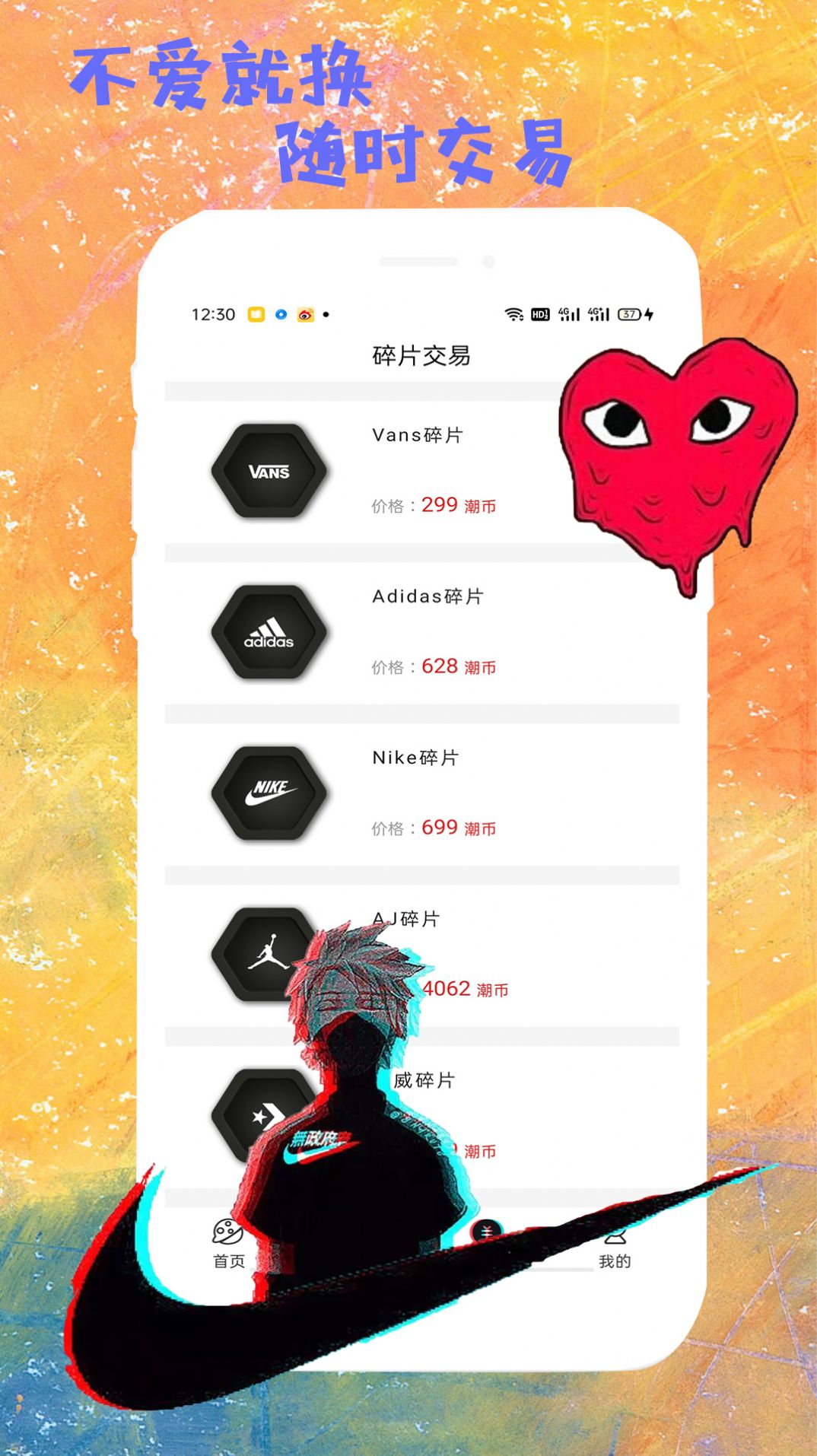Click the HD indicator in status bar
The image size is (817, 1456).
[x=542, y=315]
